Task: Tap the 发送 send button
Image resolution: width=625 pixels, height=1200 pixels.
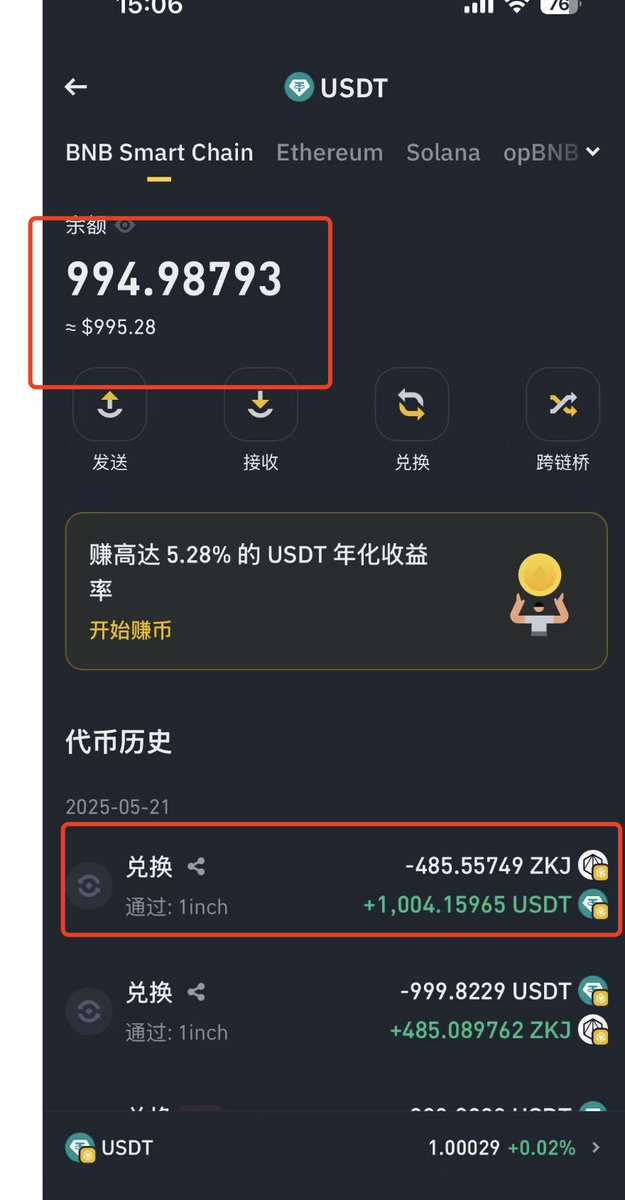Action: click(110, 405)
